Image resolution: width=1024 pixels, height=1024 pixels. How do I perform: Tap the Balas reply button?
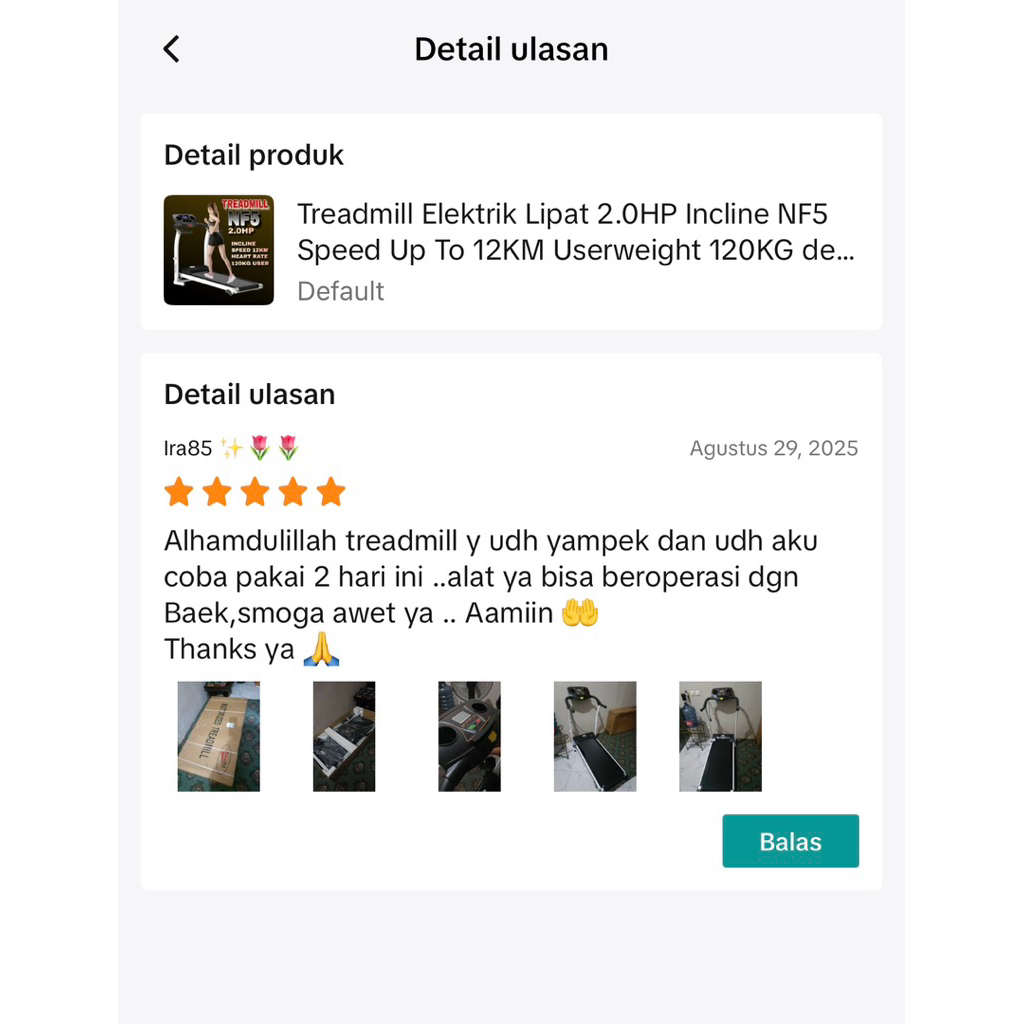pyautogui.click(x=790, y=841)
